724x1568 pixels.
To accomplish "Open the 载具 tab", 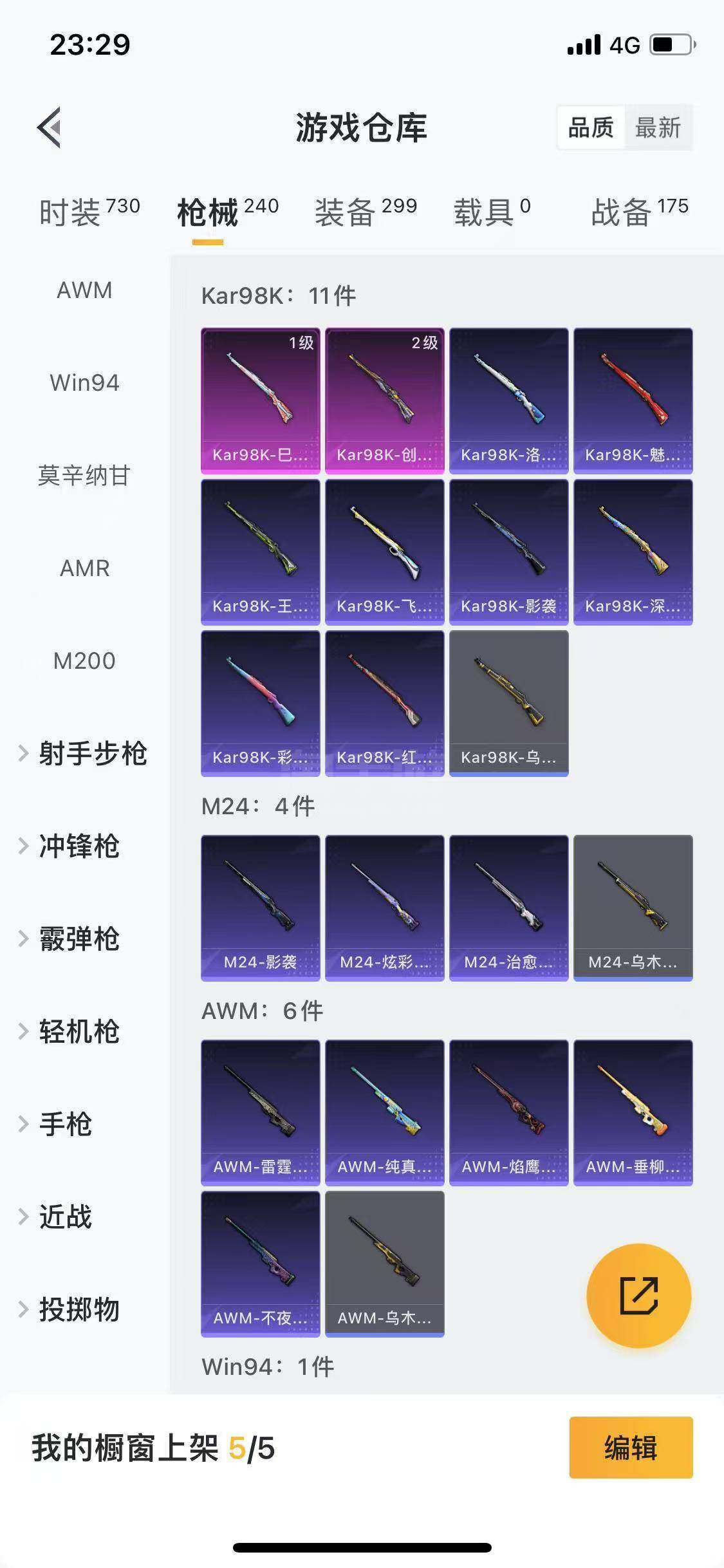I will (x=492, y=212).
